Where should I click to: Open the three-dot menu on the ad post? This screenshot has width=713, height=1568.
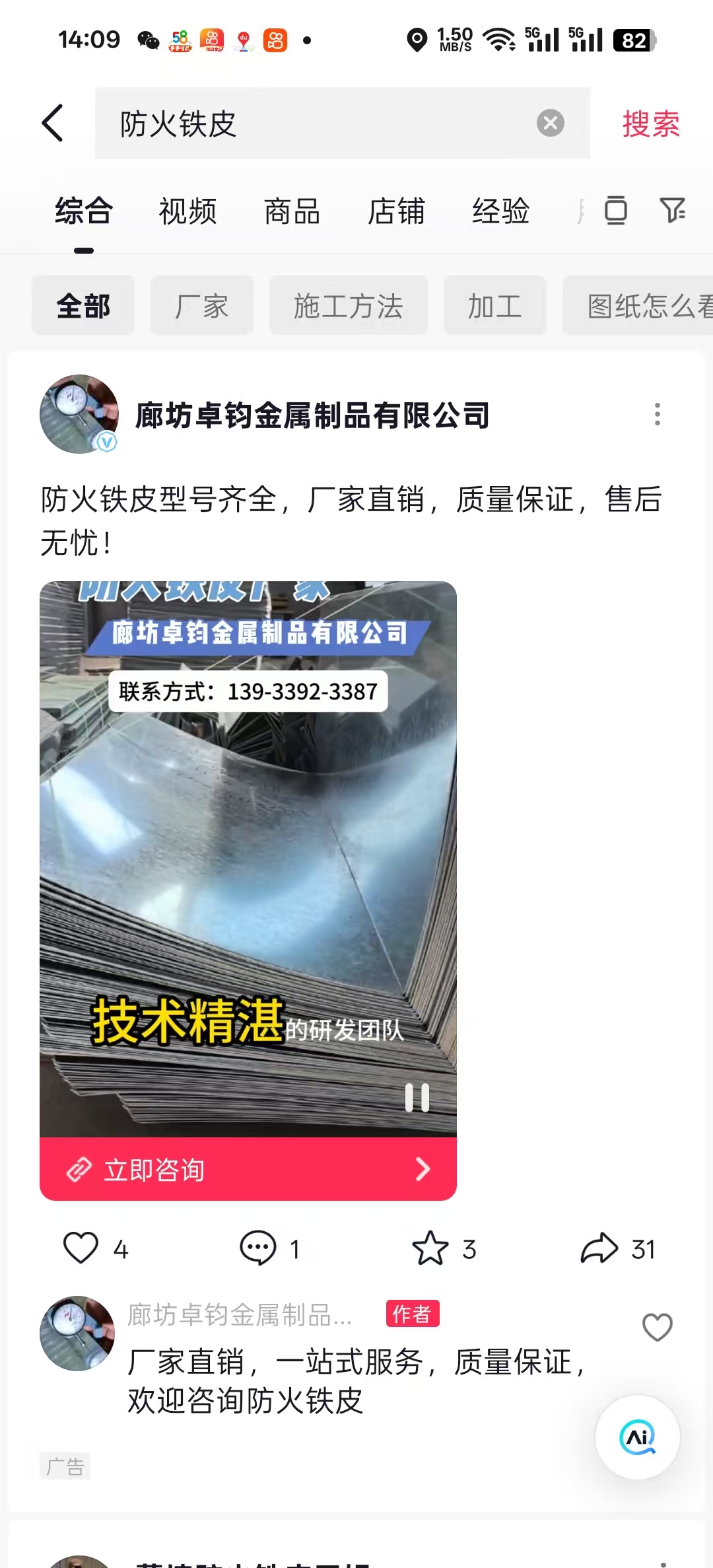click(x=658, y=414)
